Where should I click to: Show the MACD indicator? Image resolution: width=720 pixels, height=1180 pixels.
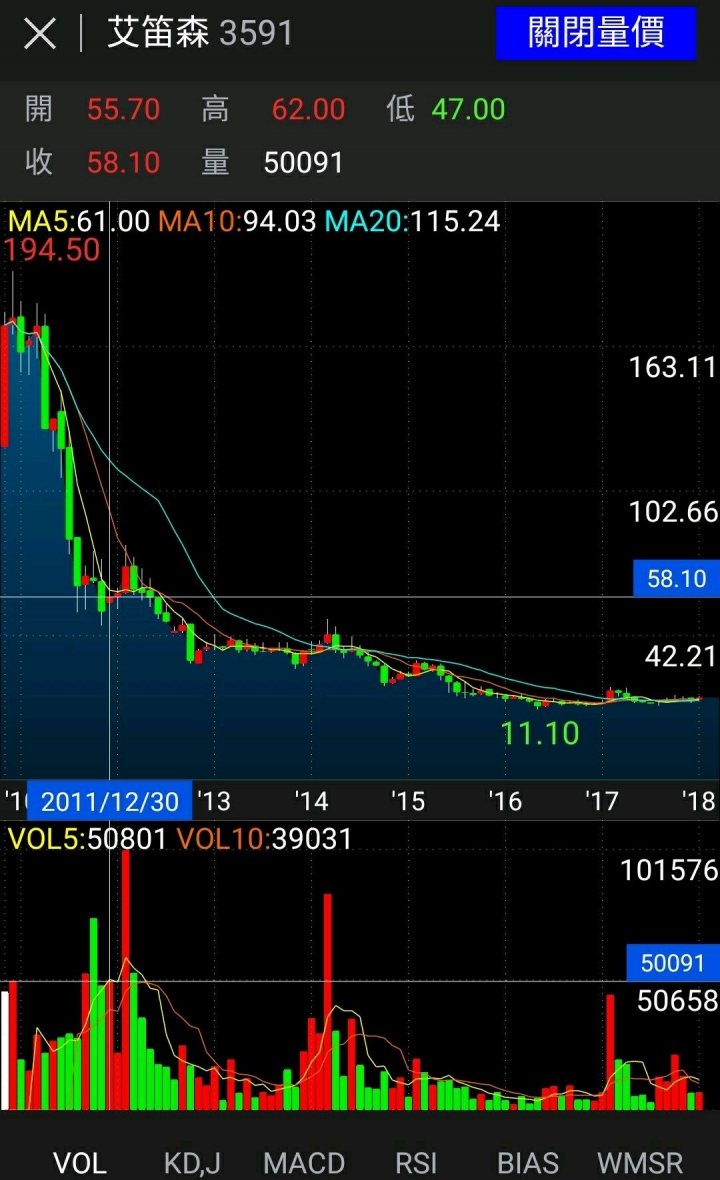click(x=304, y=1163)
